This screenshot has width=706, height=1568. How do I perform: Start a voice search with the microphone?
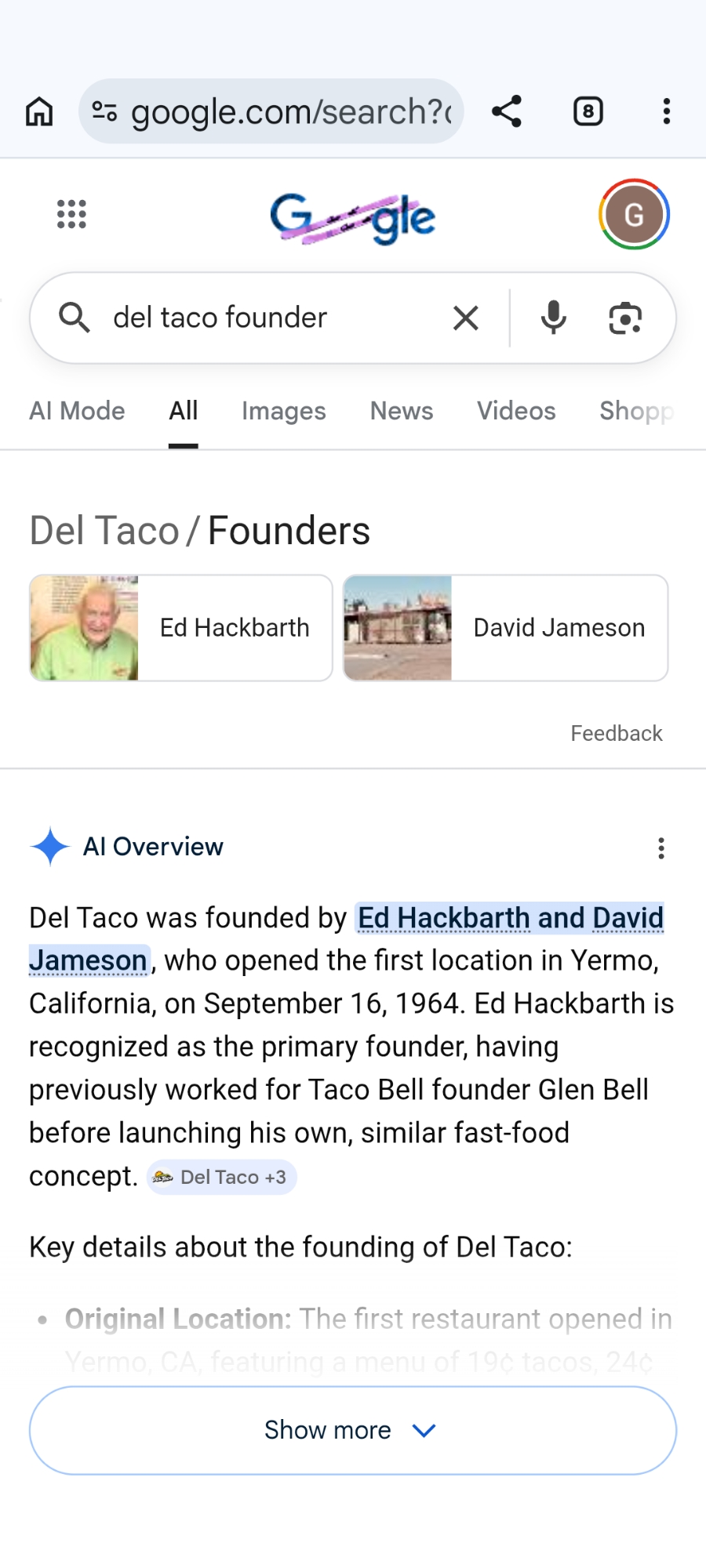pyautogui.click(x=553, y=318)
